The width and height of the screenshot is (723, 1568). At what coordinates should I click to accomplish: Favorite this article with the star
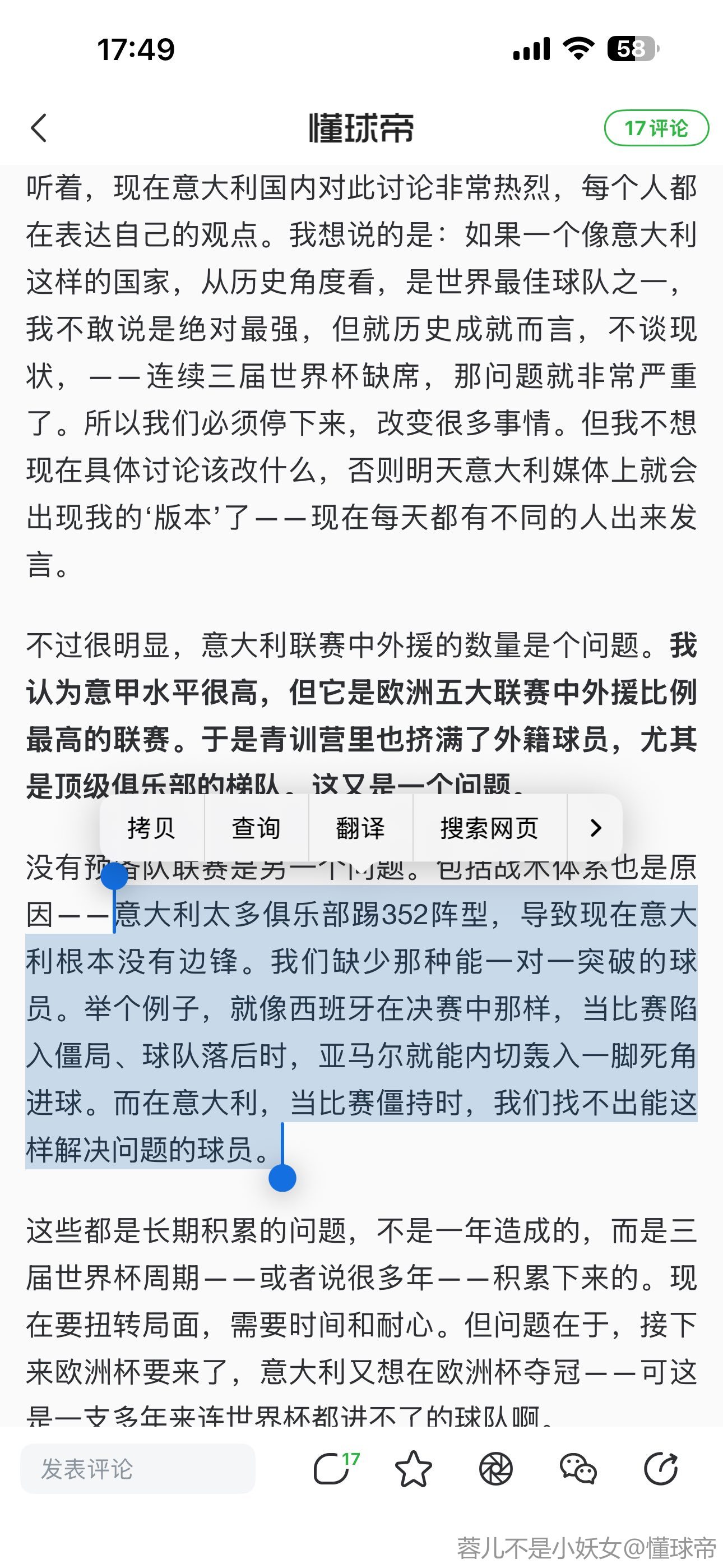[414, 1469]
